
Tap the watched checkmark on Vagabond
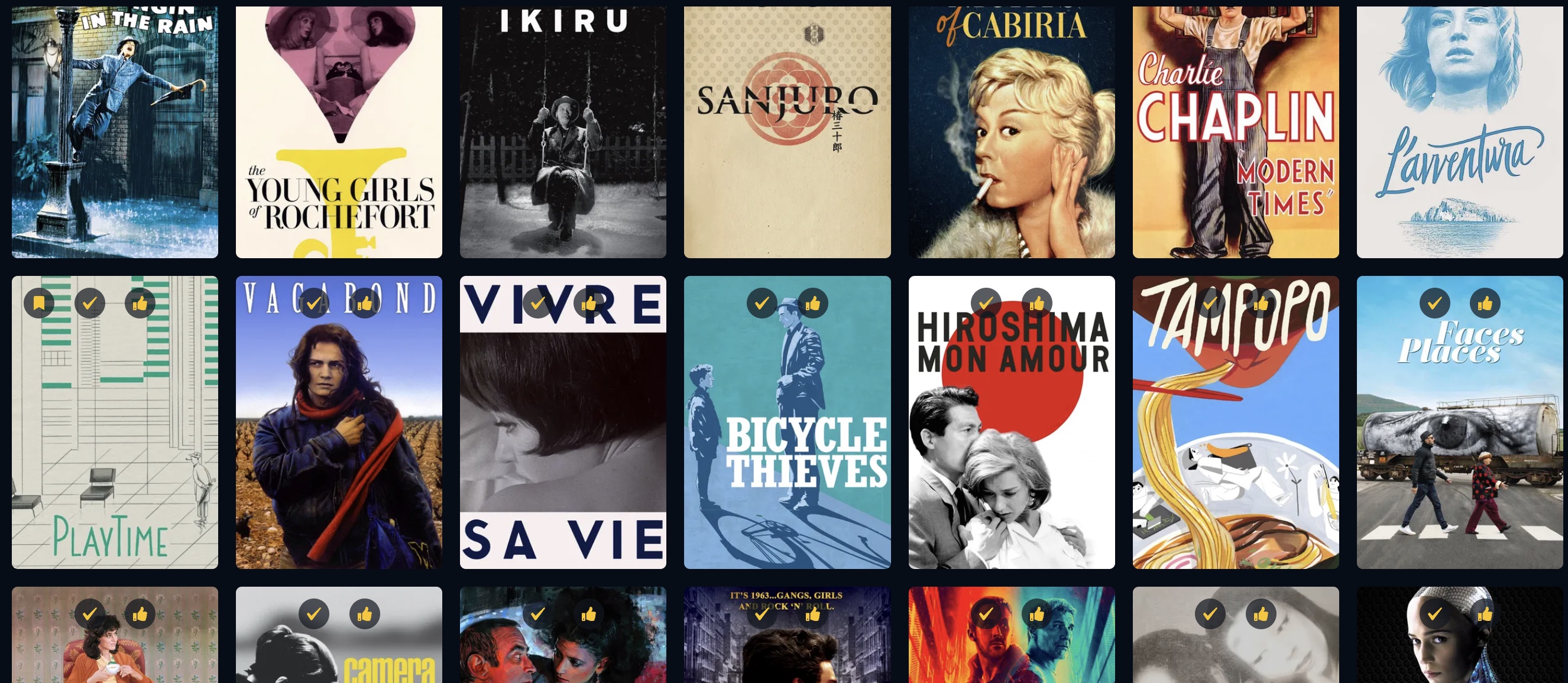pos(313,303)
